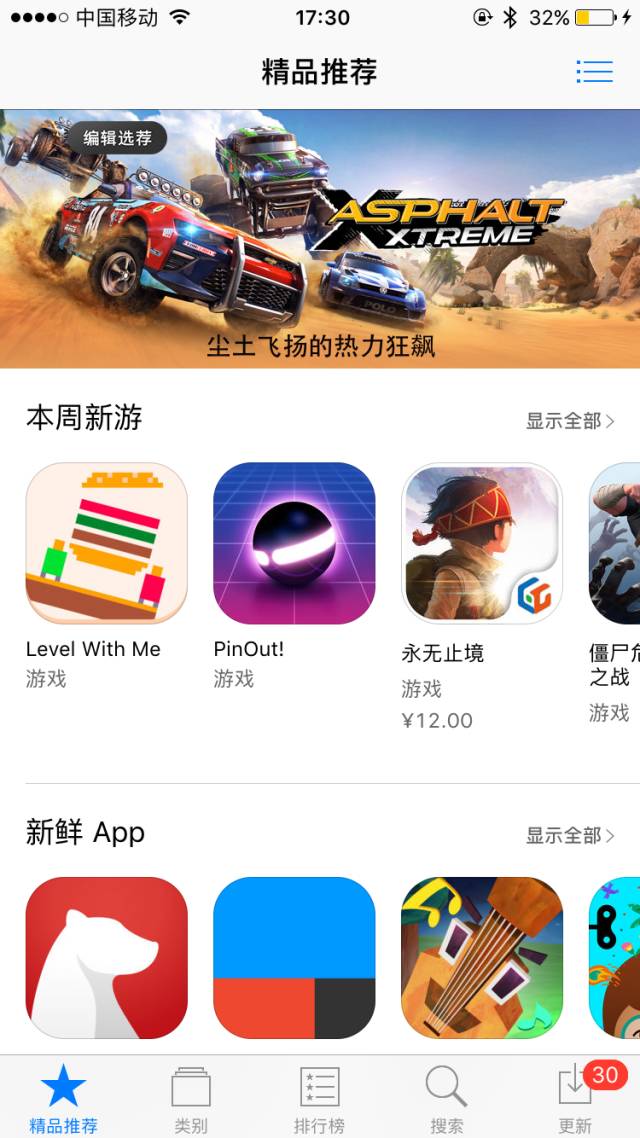The height and width of the screenshot is (1138, 640).
Task: Show all games in 本周新游
Action: pos(570,421)
